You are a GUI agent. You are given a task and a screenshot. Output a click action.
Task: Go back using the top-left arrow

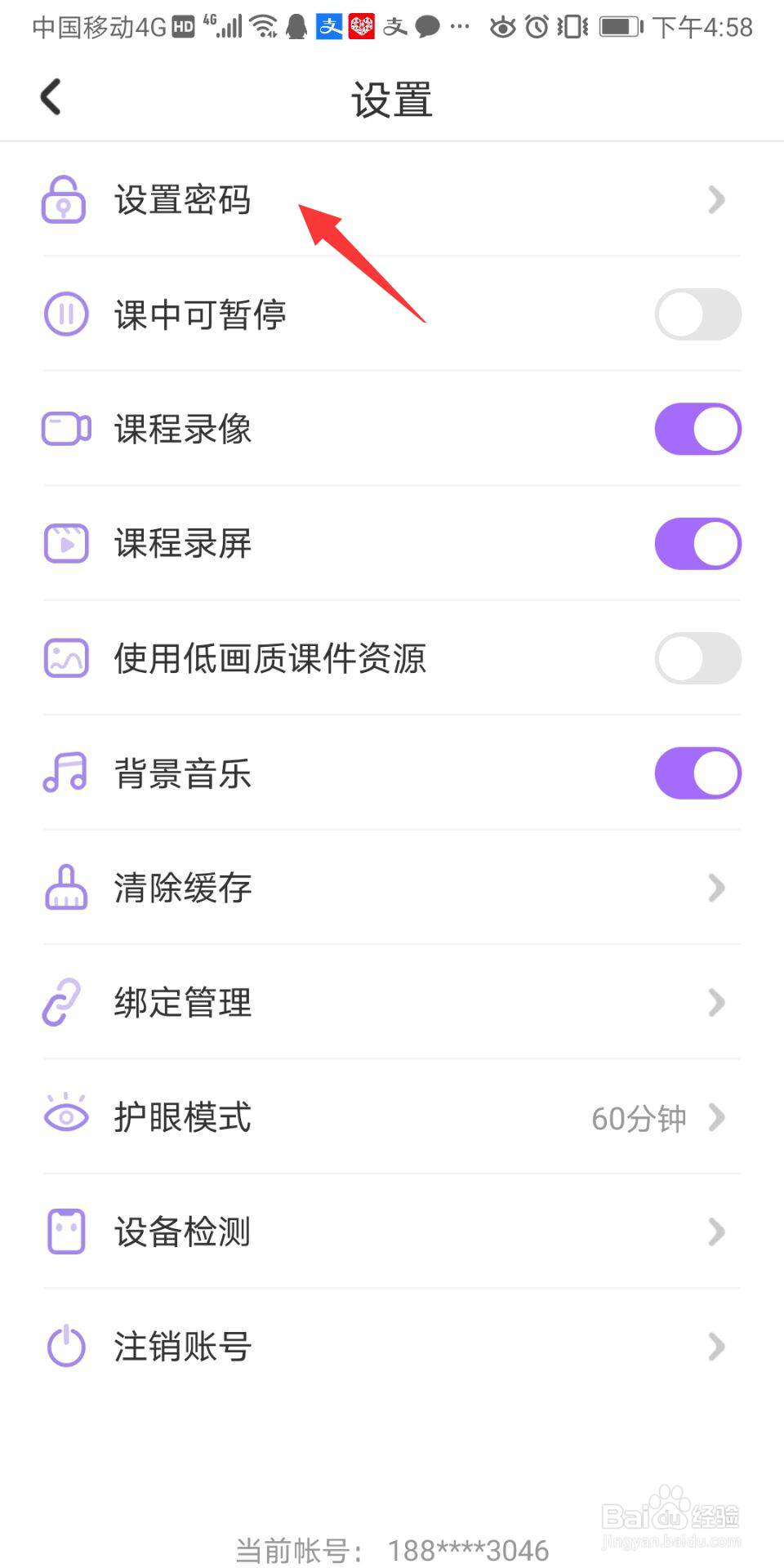coord(51,96)
